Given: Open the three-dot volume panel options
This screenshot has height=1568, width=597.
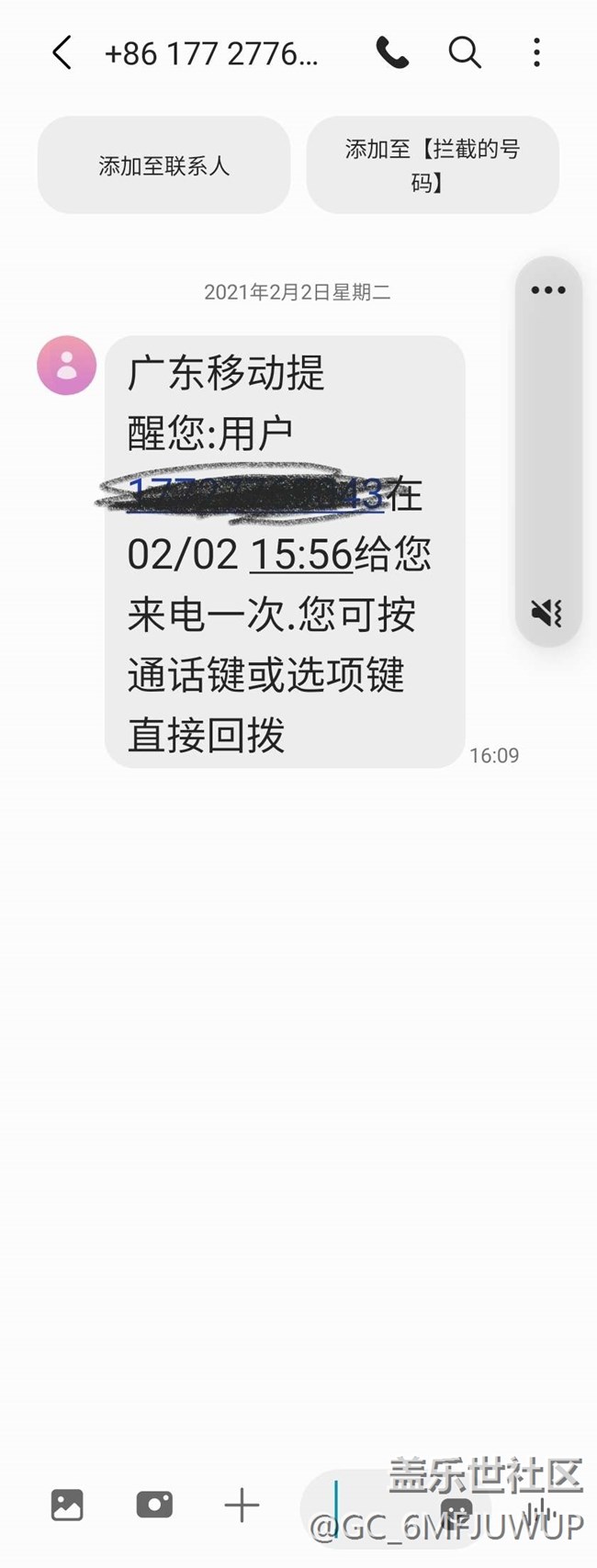Looking at the screenshot, I should [x=548, y=290].
